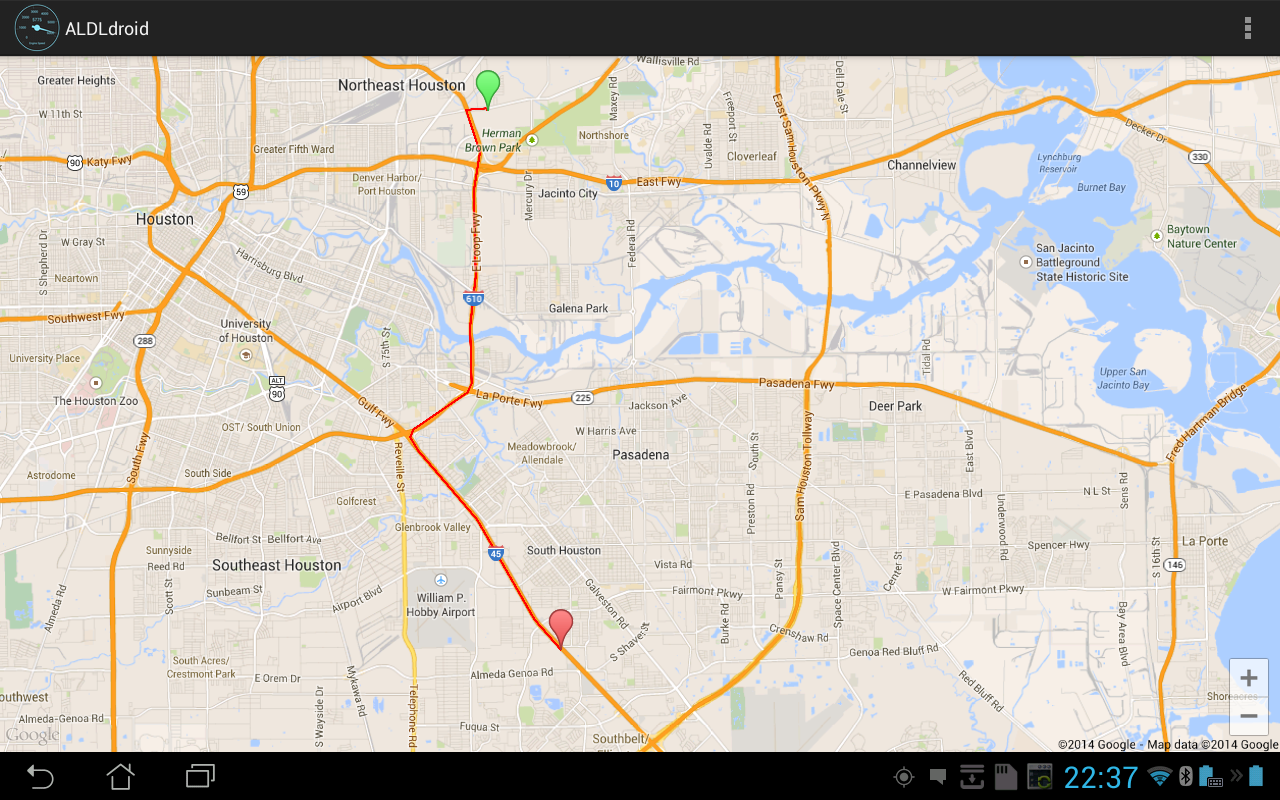This screenshot has width=1280, height=800.
Task: Zoom out of the map
Action: 1248,716
